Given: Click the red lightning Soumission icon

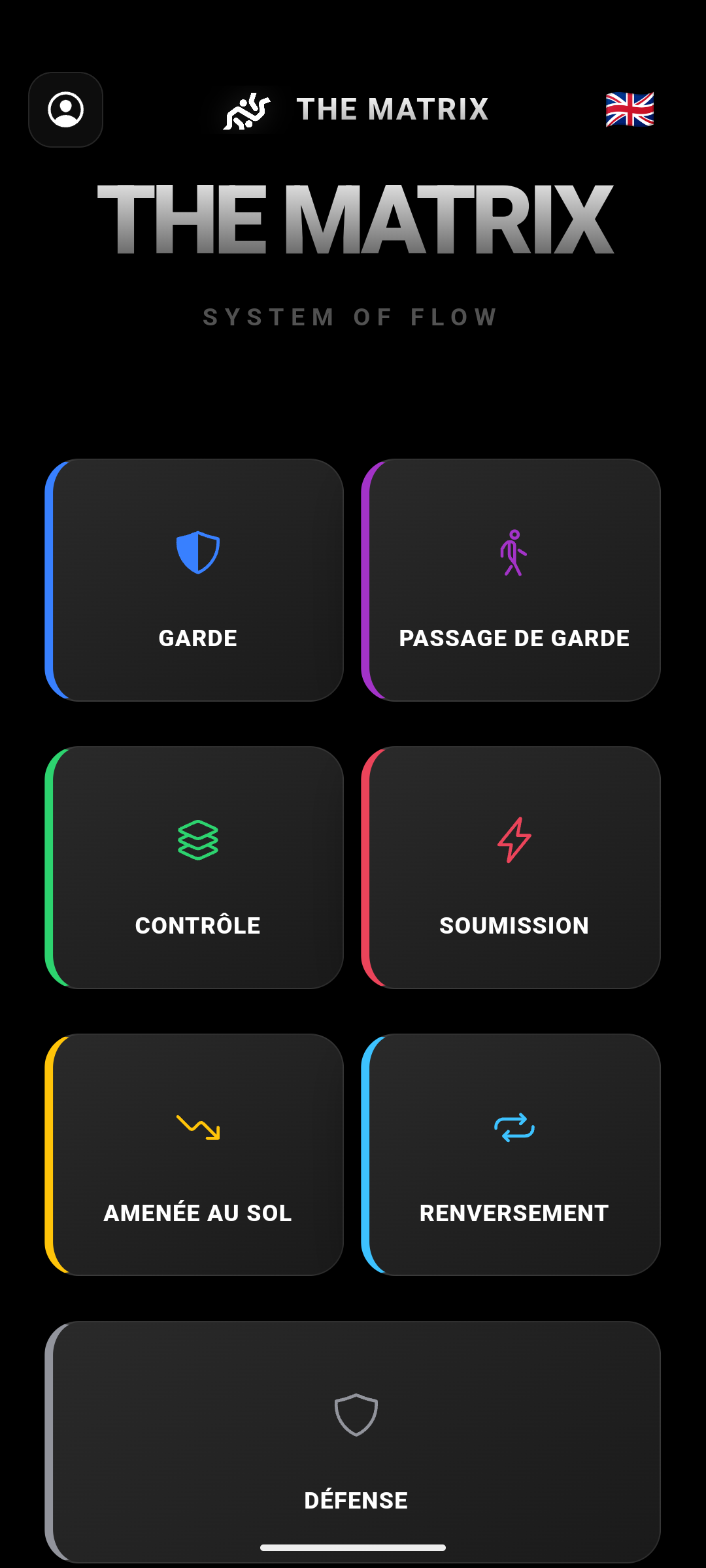Looking at the screenshot, I should (x=514, y=841).
